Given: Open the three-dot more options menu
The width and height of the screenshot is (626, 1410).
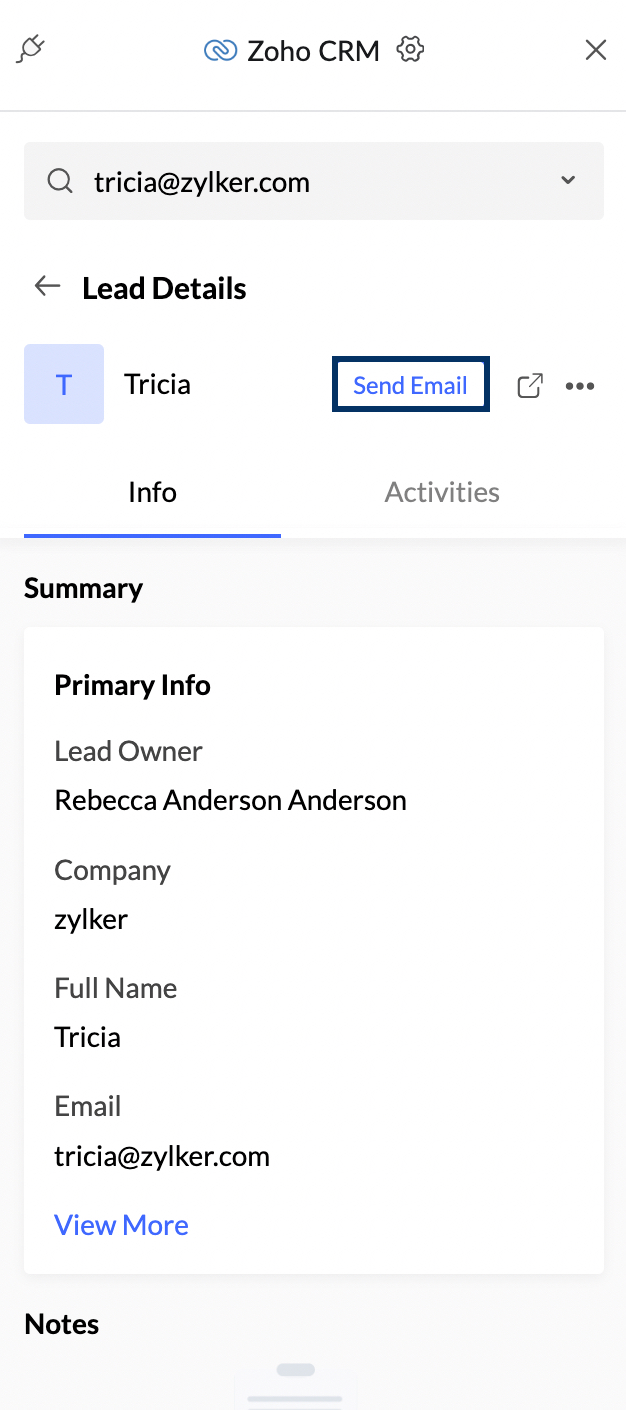Looking at the screenshot, I should pyautogui.click(x=580, y=387).
